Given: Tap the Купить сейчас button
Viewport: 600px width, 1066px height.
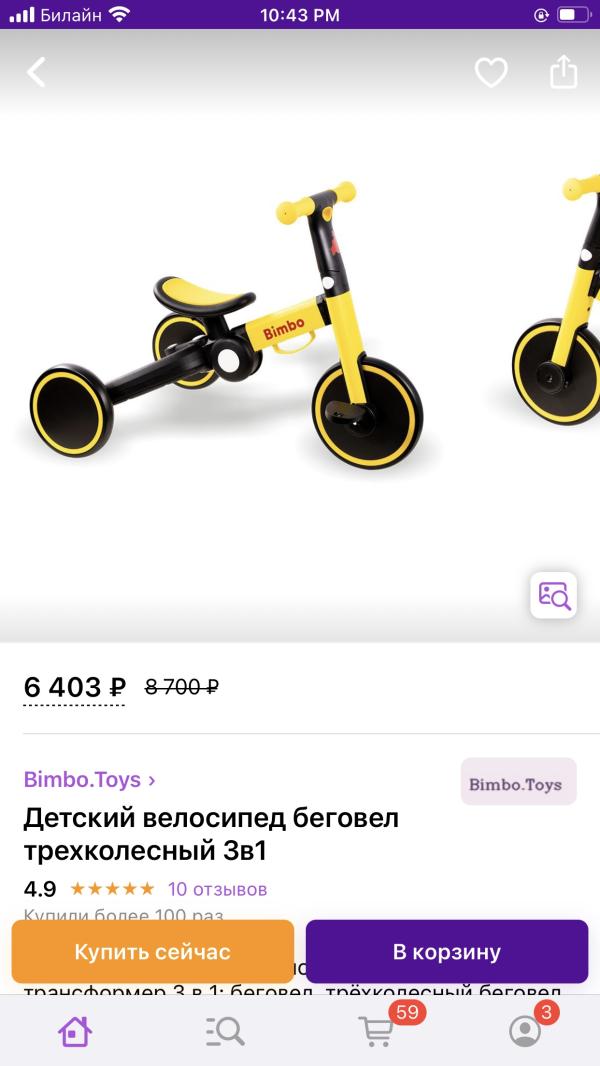Looking at the screenshot, I should tap(153, 951).
